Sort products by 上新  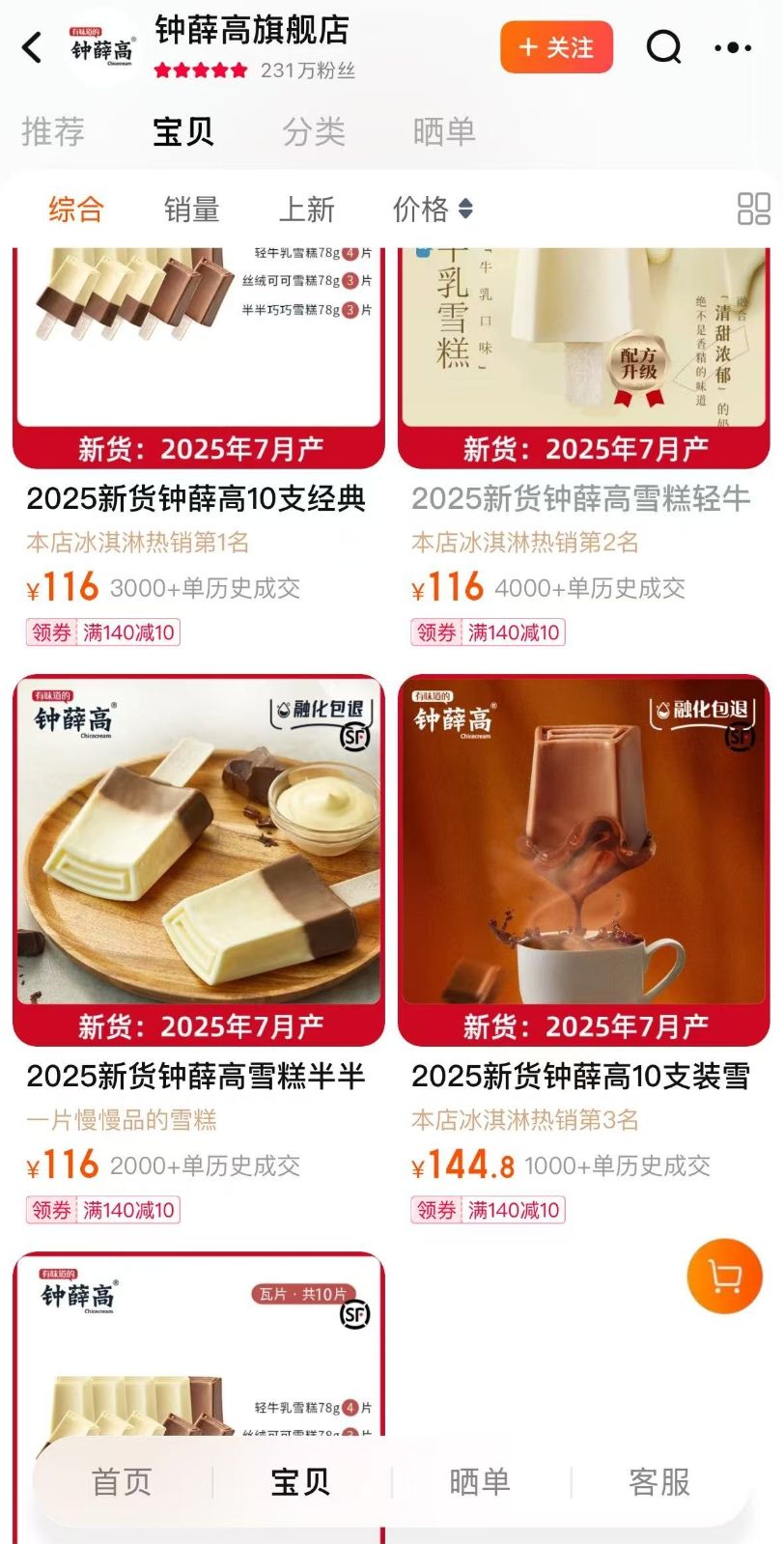[307, 209]
